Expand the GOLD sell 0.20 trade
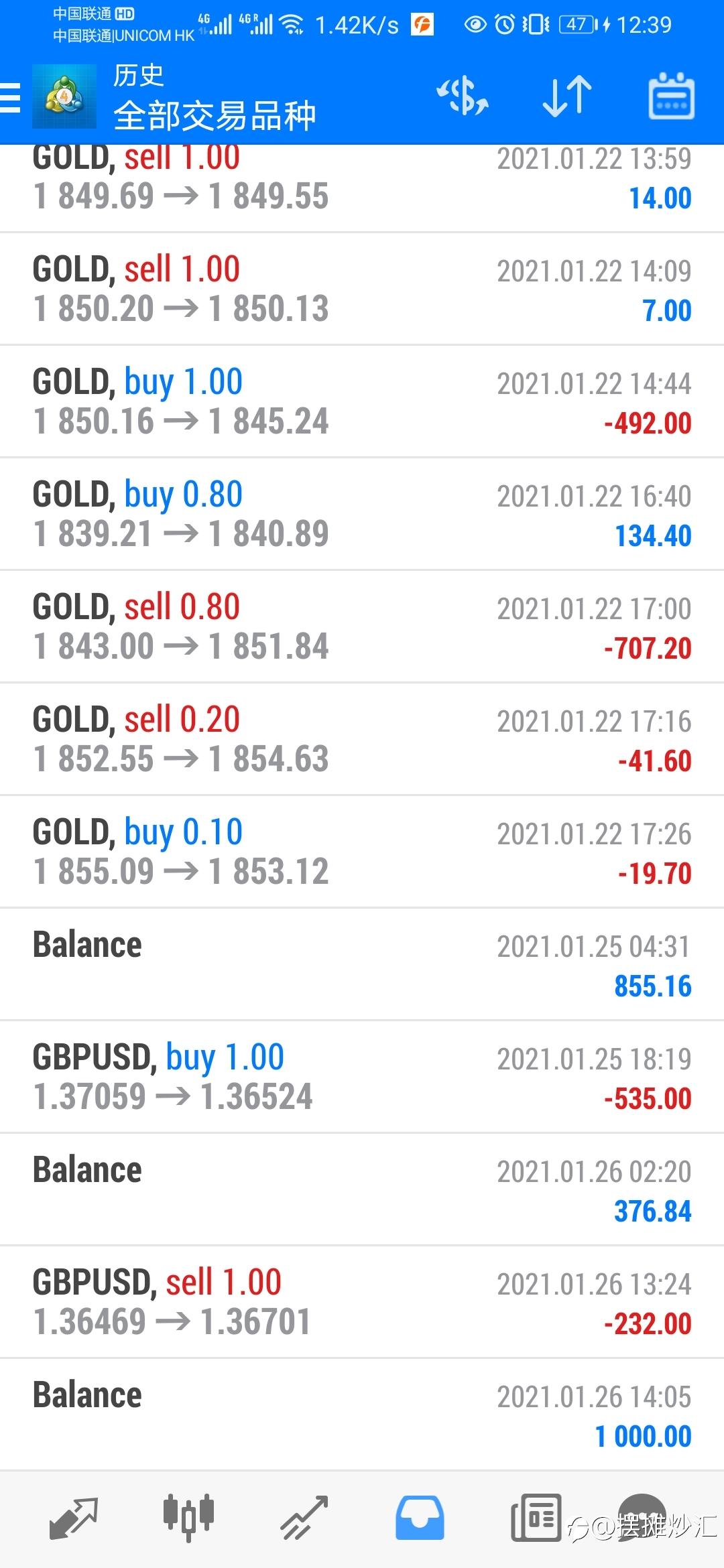 coord(362,740)
